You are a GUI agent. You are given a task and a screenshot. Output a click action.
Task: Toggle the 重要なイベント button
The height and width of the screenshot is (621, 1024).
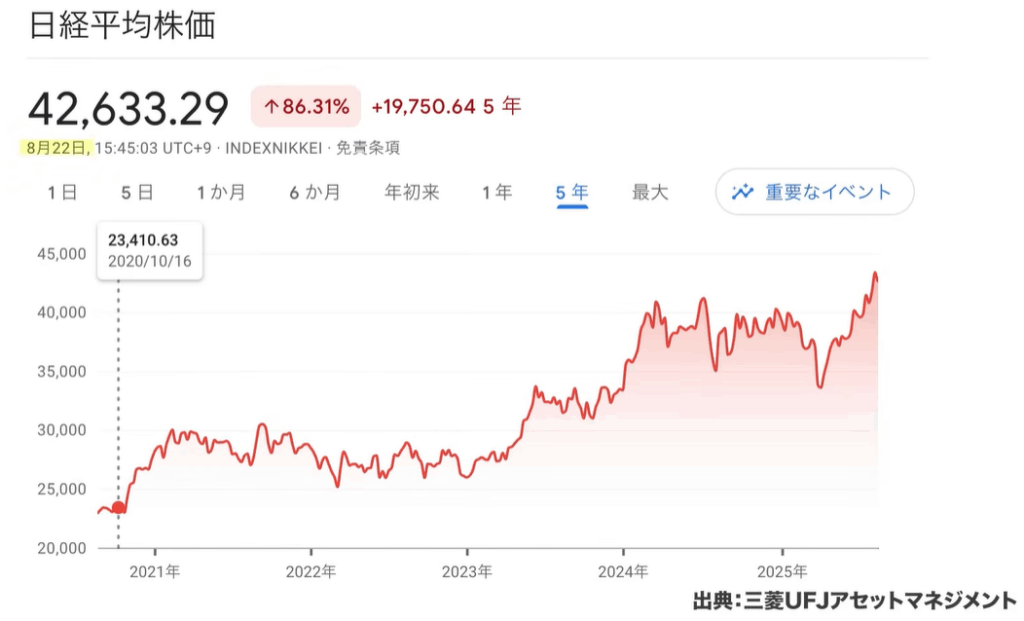click(x=814, y=192)
